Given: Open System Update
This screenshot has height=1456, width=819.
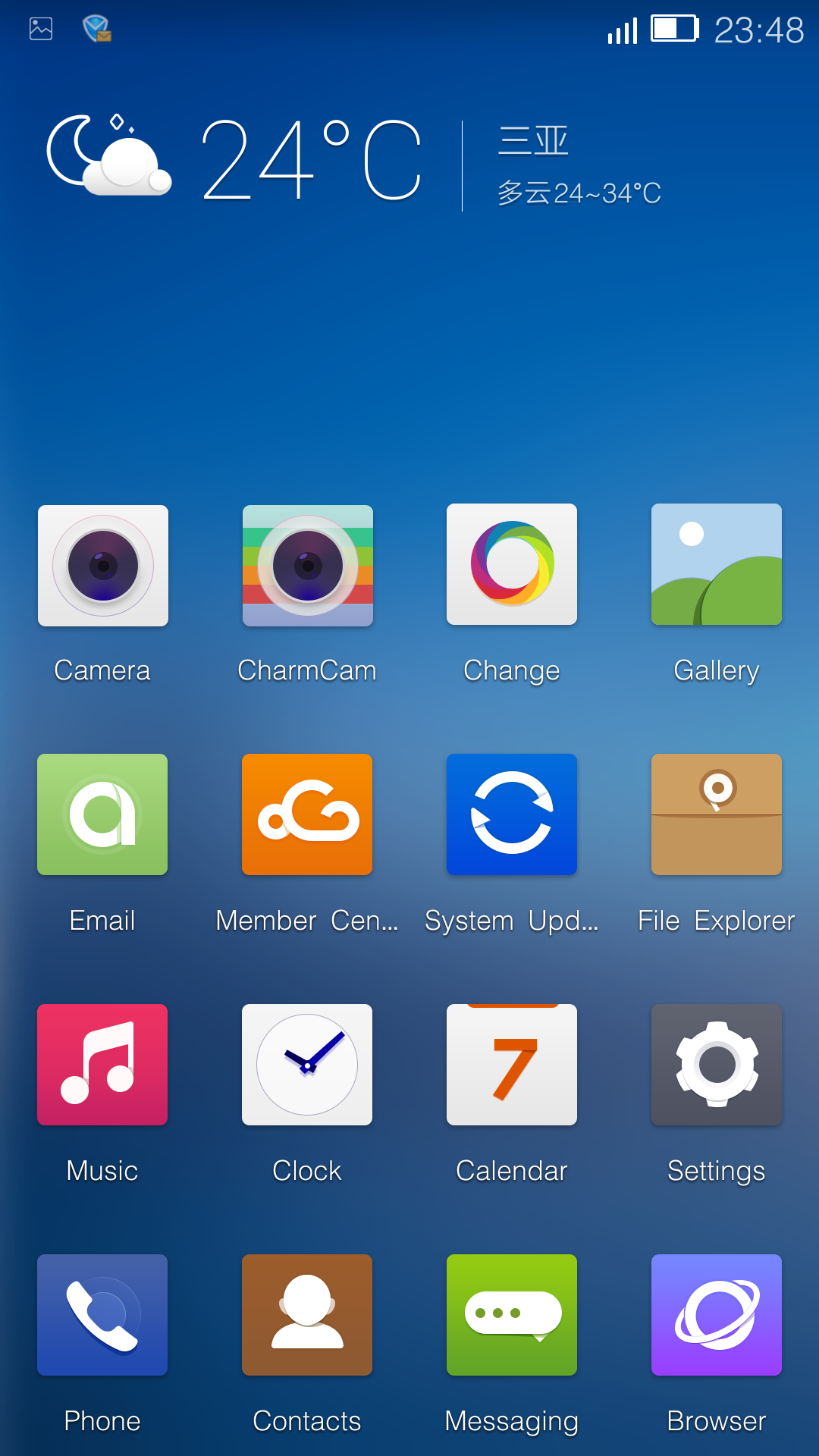Looking at the screenshot, I should (512, 814).
